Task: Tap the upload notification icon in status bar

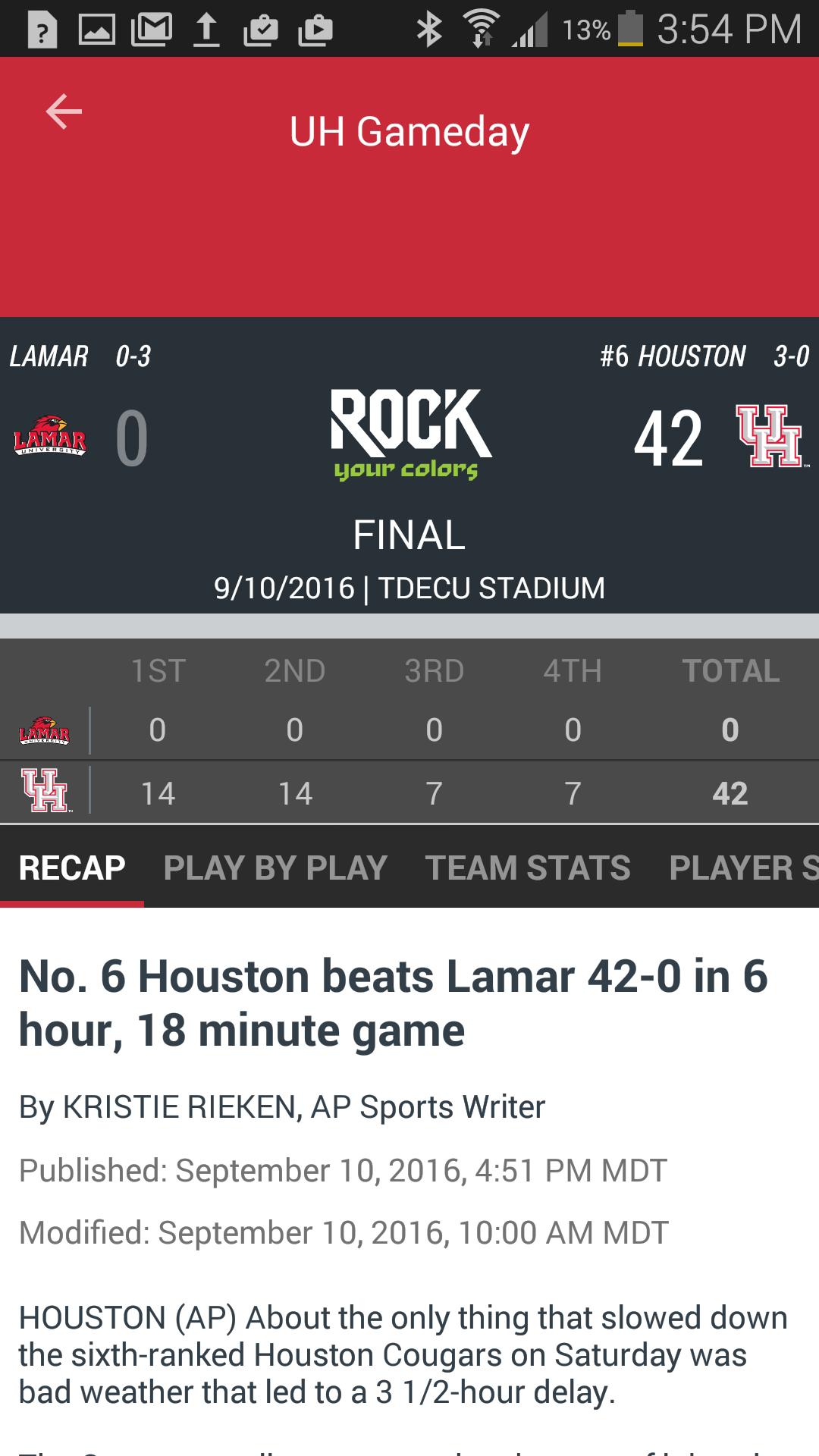Action: pos(206,27)
